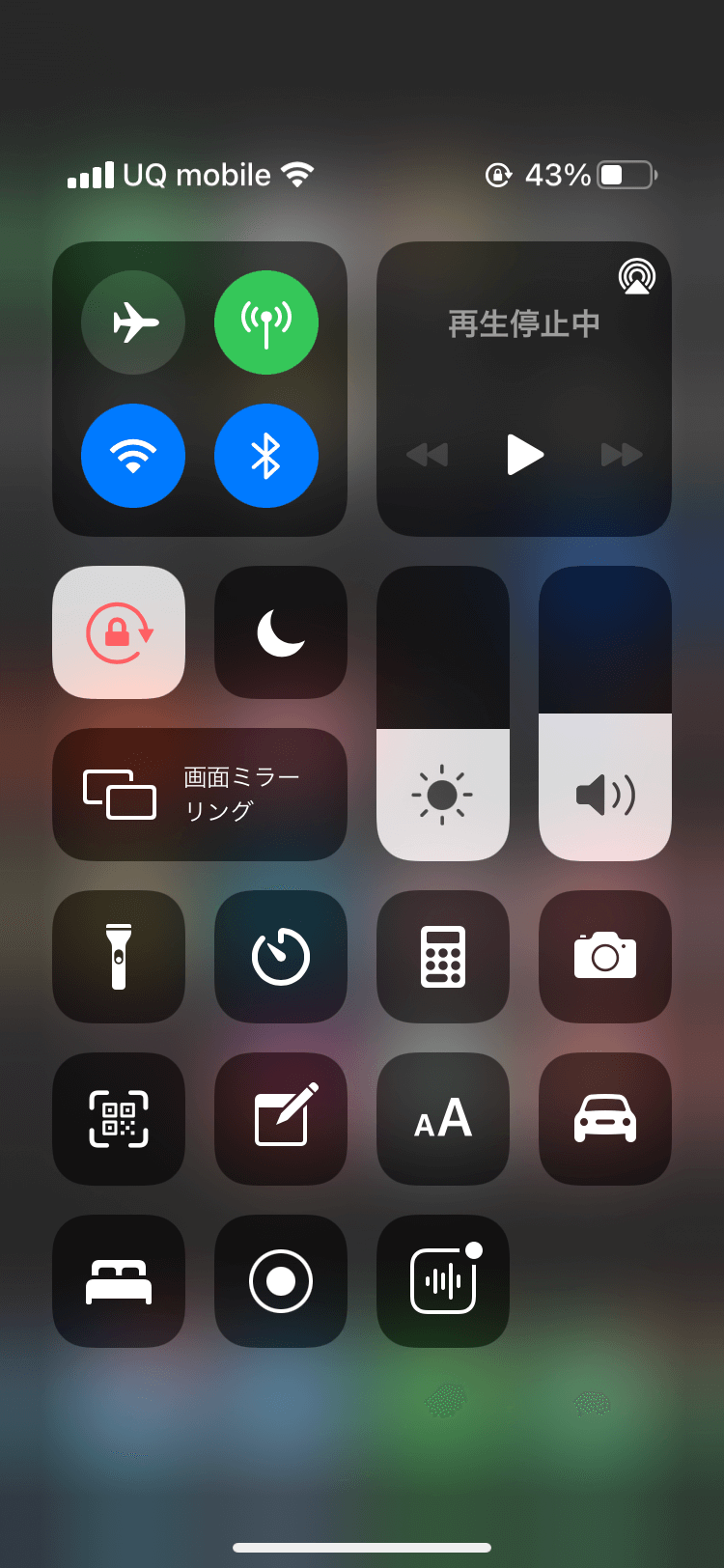Turn off cellular data

point(266,322)
